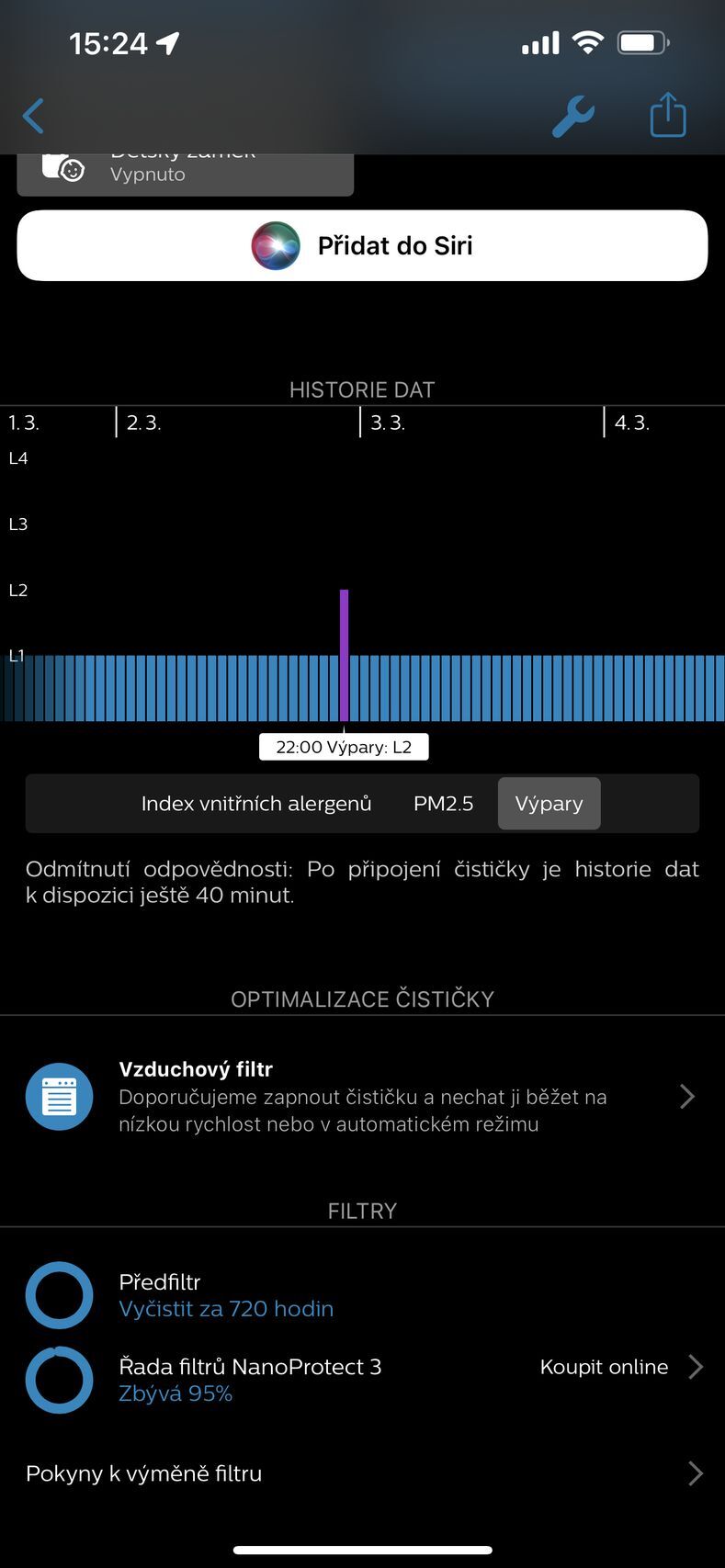725x1568 pixels.
Task: Switch to the PM2.5 tab
Action: click(x=443, y=804)
